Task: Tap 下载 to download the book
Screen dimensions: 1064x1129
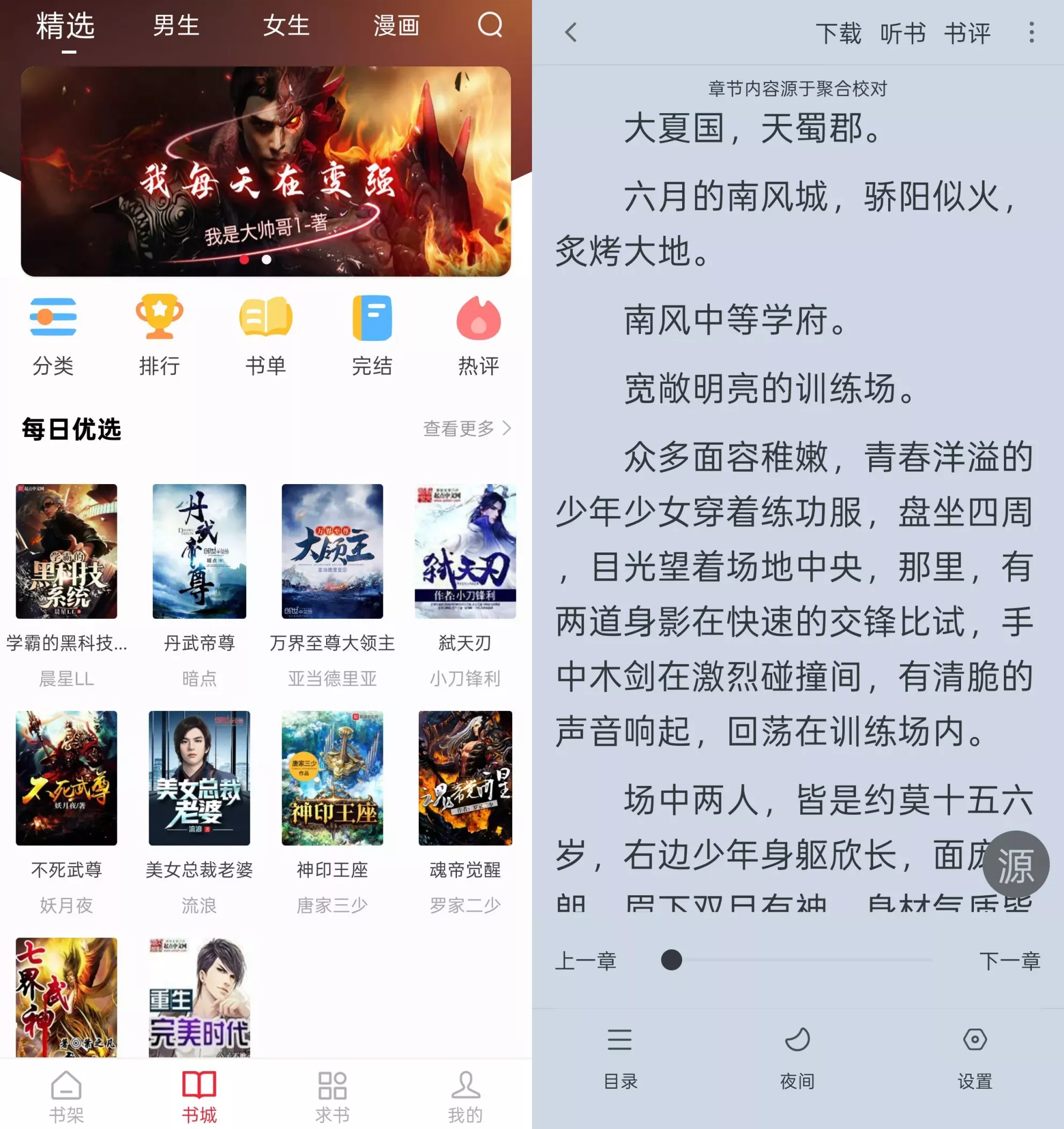Action: [x=838, y=34]
